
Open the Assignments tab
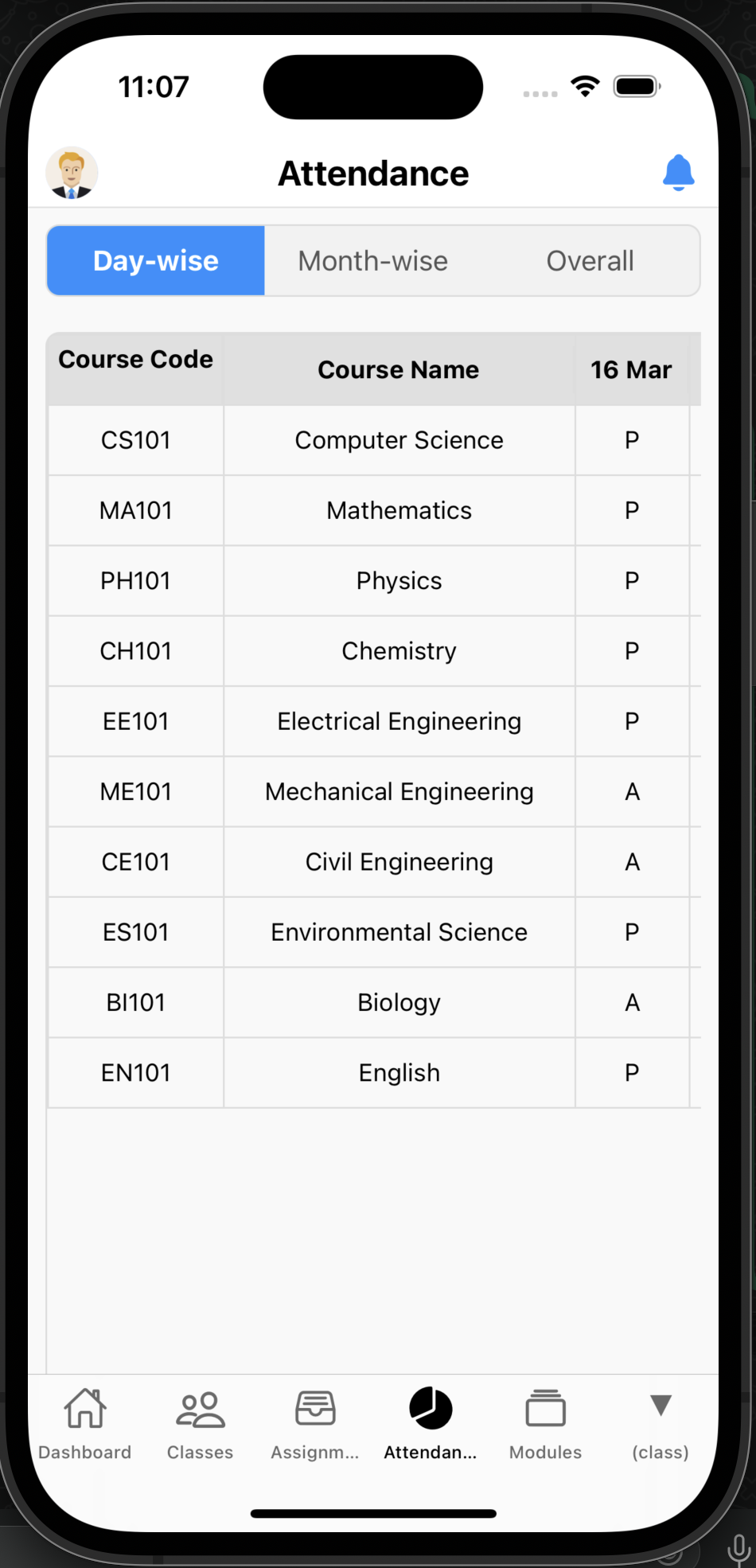[x=315, y=1423]
